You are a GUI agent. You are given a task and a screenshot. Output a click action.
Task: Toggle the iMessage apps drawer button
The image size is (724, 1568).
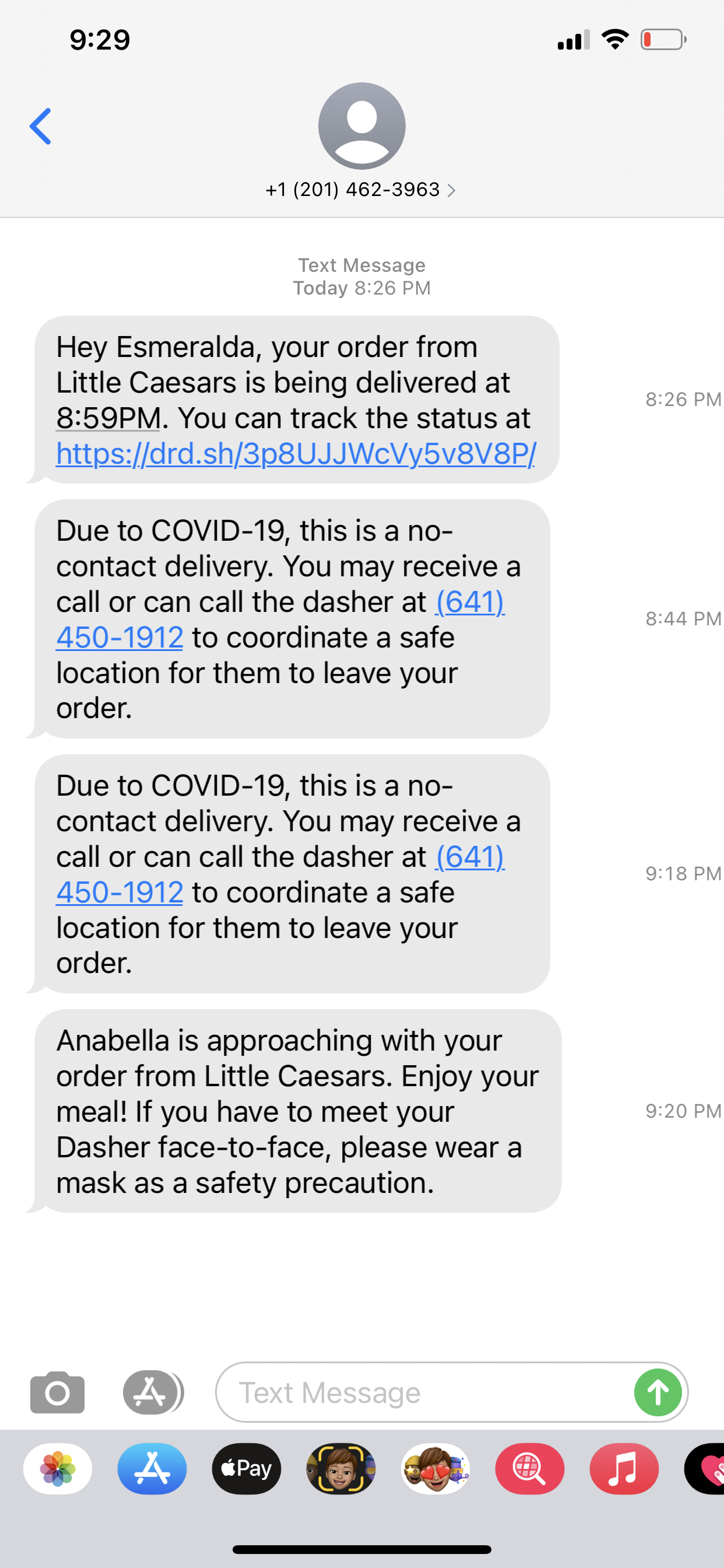point(152,1392)
